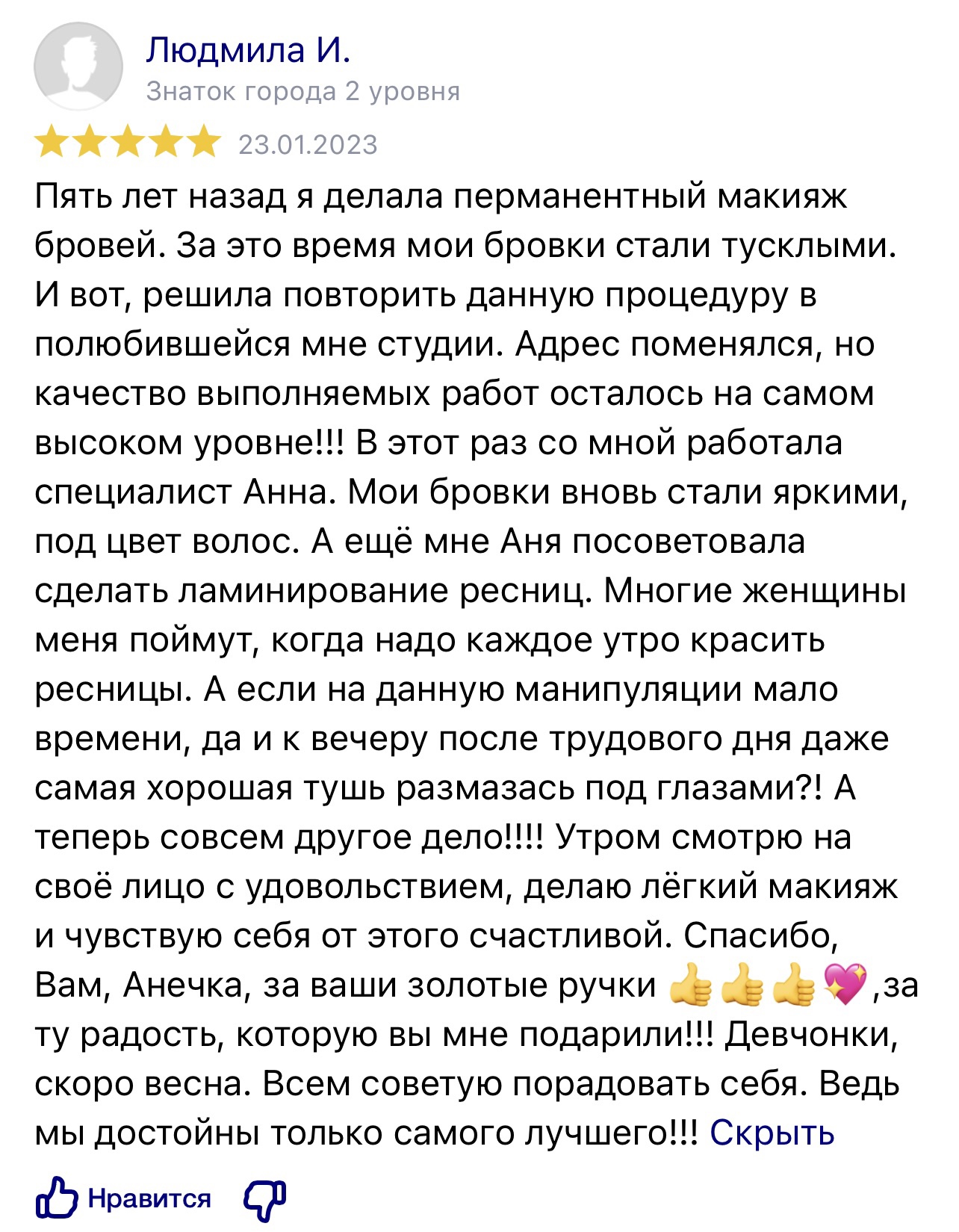This screenshot has width=959, height=1232.
Task: Collapse the review with Скрыть
Action: [x=772, y=1133]
